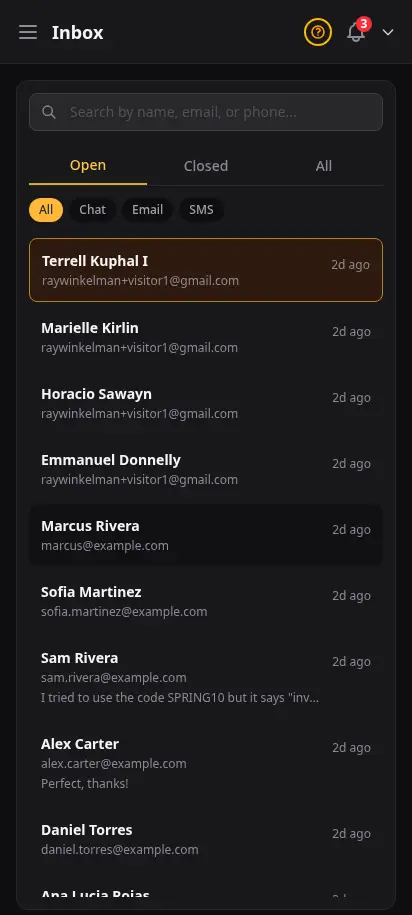This screenshot has height=915, width=412.
Task: Focus the search by name field
Action: [206, 112]
